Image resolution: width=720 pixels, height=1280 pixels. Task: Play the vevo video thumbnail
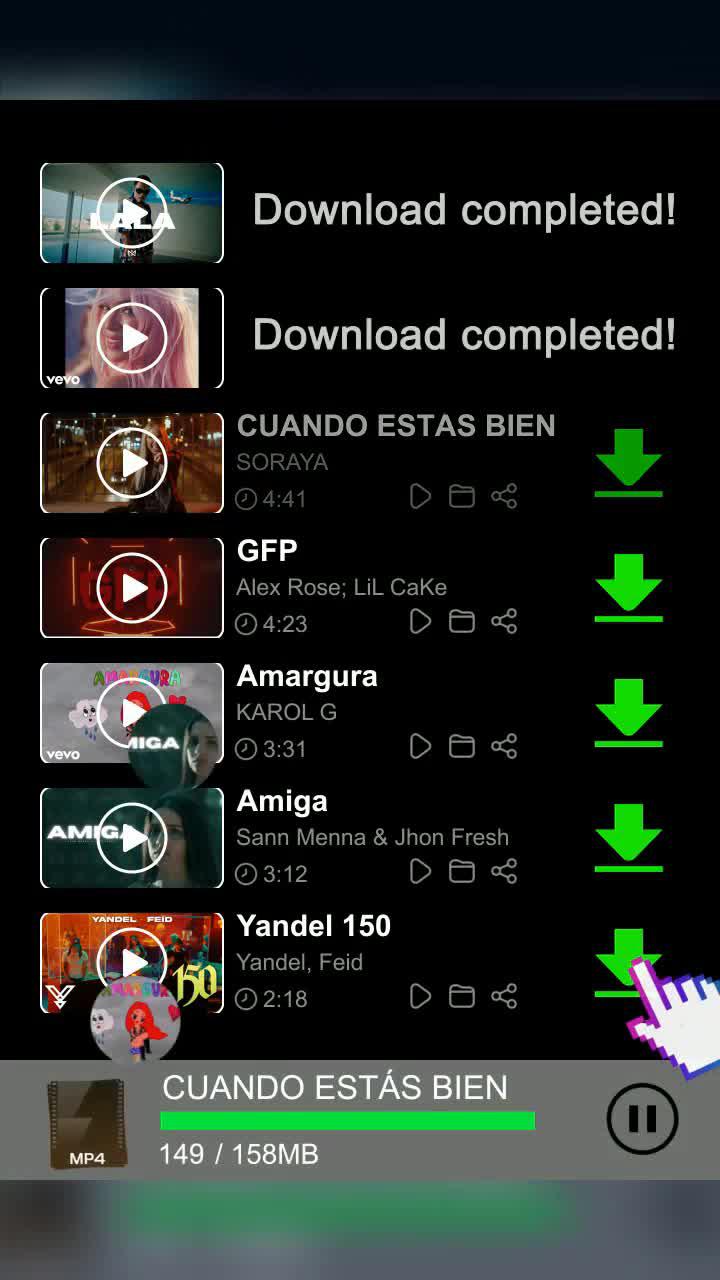[x=132, y=337]
